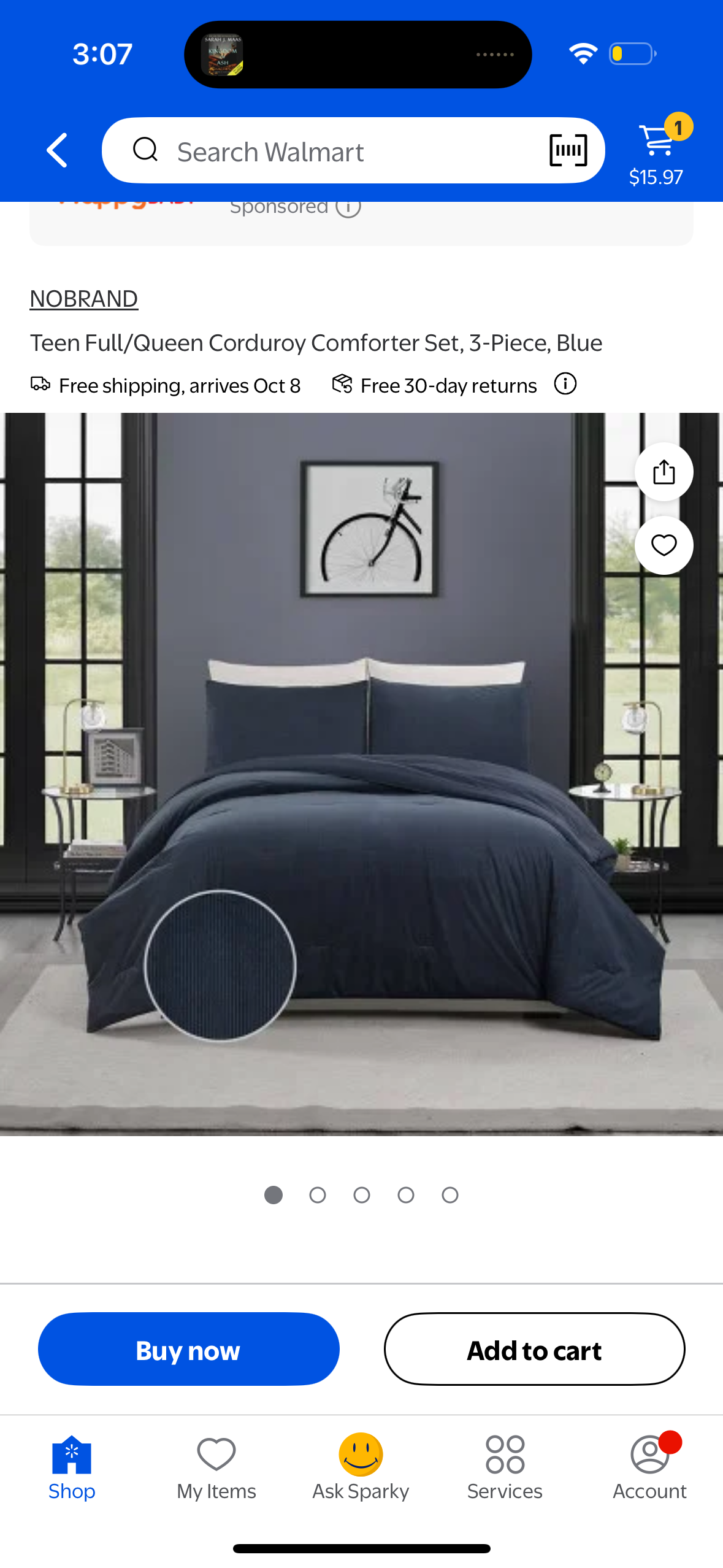The width and height of the screenshot is (723, 1568).
Task: Add the comforter set to cart
Action: tap(534, 1349)
